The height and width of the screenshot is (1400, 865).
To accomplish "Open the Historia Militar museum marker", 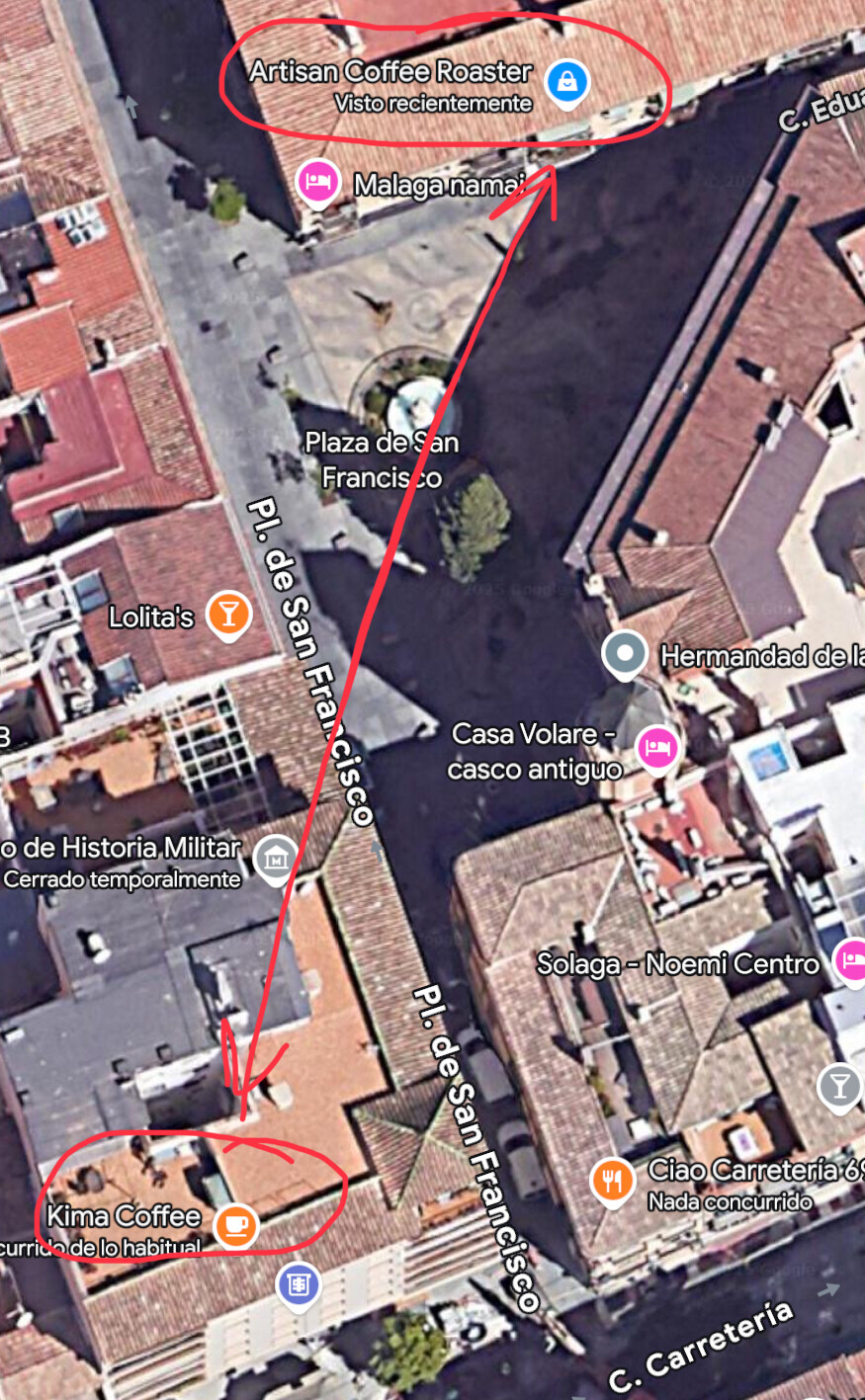I will click(276, 860).
